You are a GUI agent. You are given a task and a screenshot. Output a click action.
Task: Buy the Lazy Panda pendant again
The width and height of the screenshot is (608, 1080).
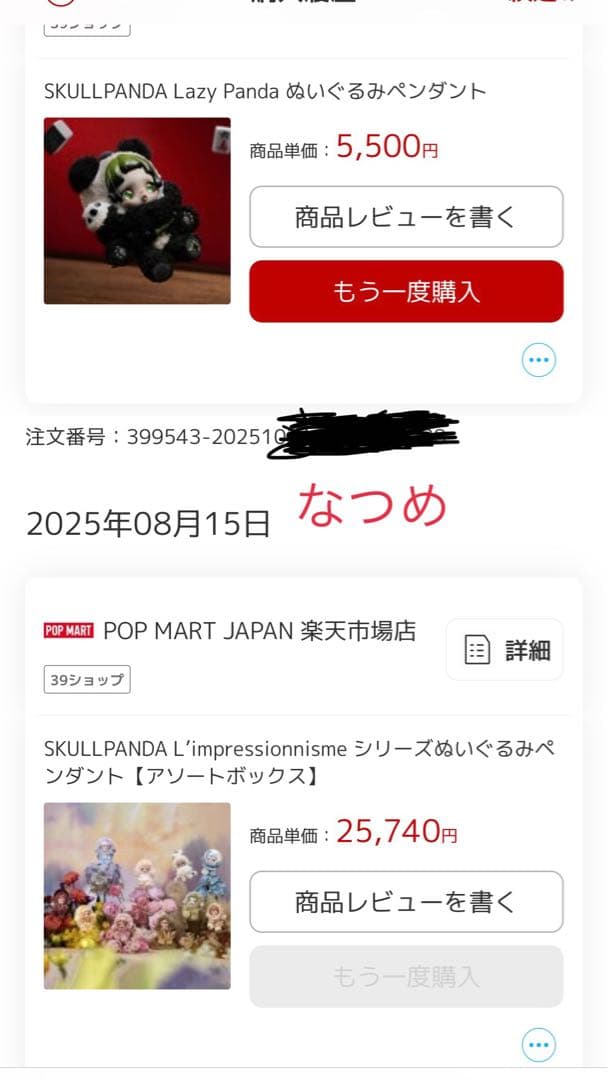[405, 291]
